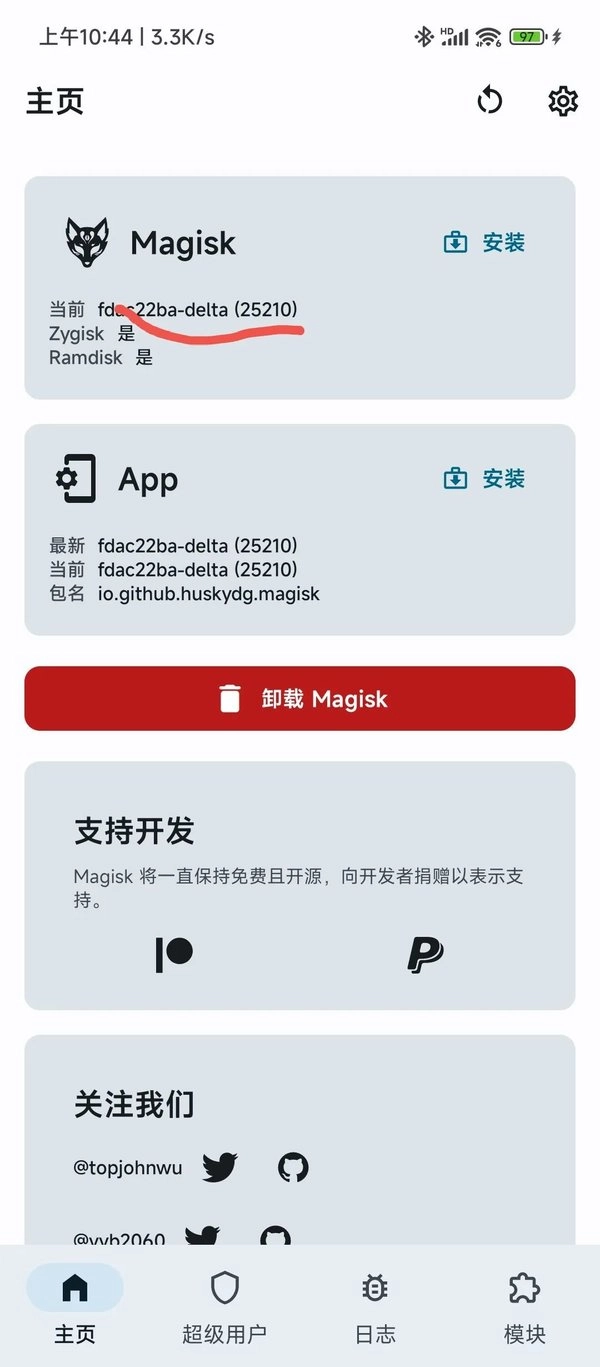This screenshot has height=1367, width=600.
Task: Tap 安装 in the Magisk card
Action: pyautogui.click(x=485, y=243)
